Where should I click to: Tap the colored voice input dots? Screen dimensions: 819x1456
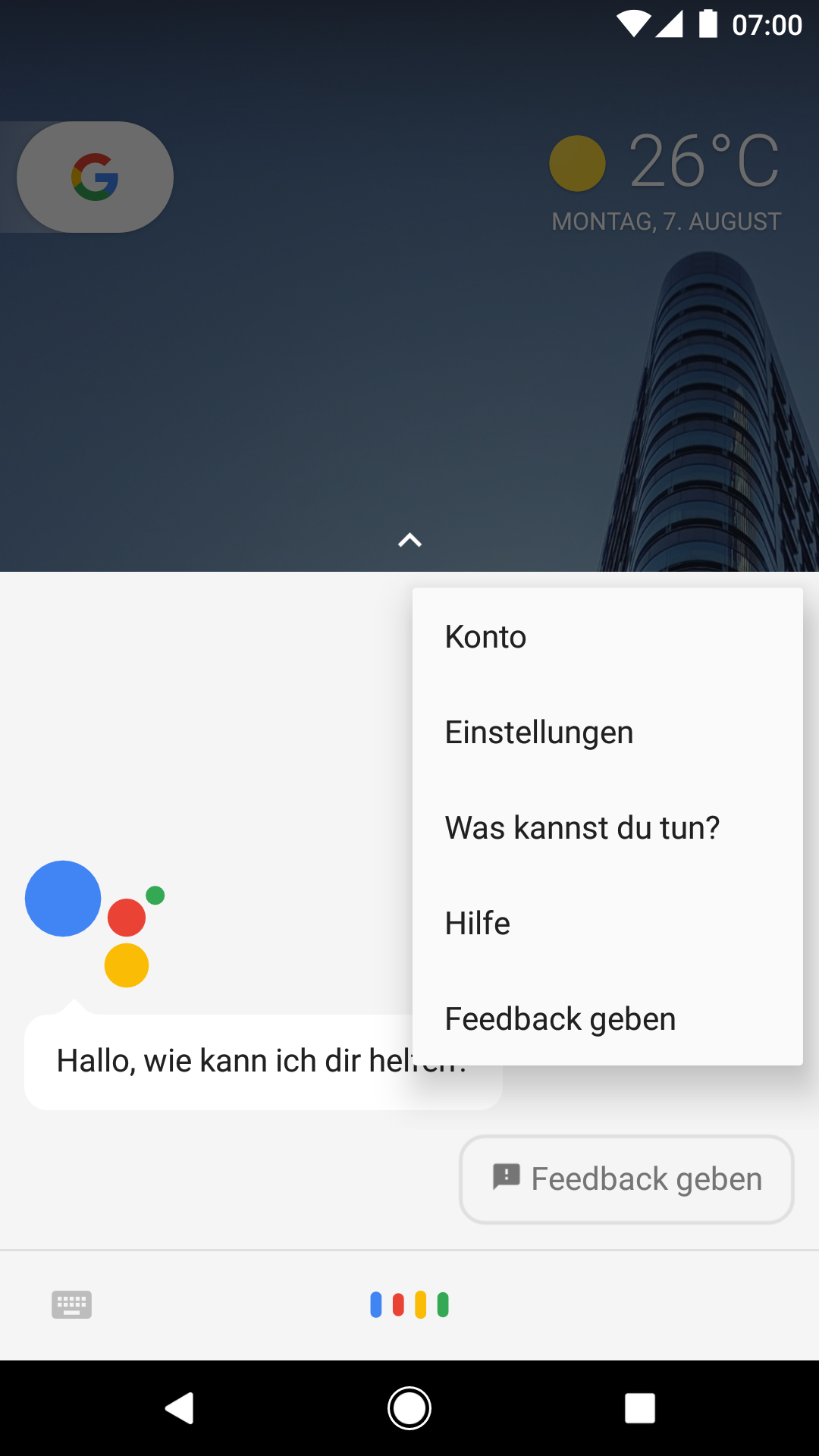click(409, 1304)
